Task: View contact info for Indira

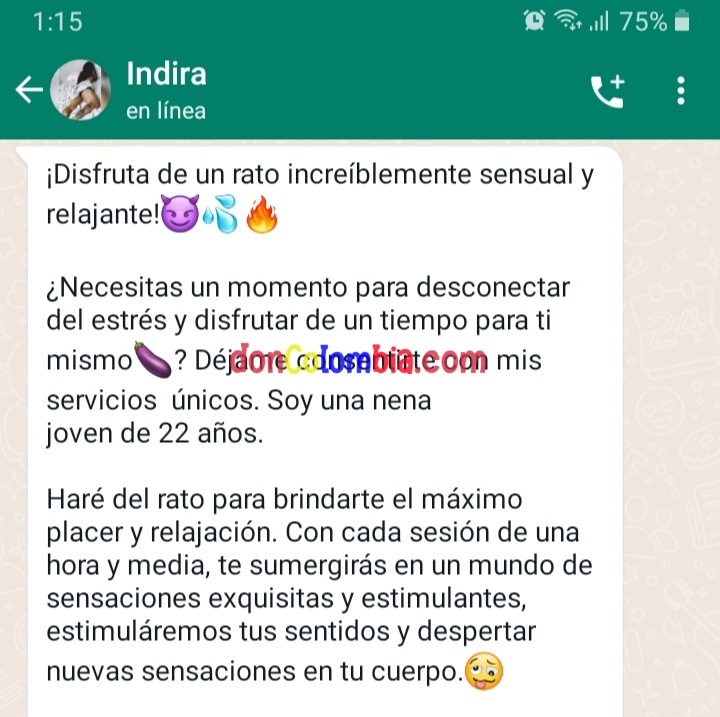Action: click(x=167, y=90)
